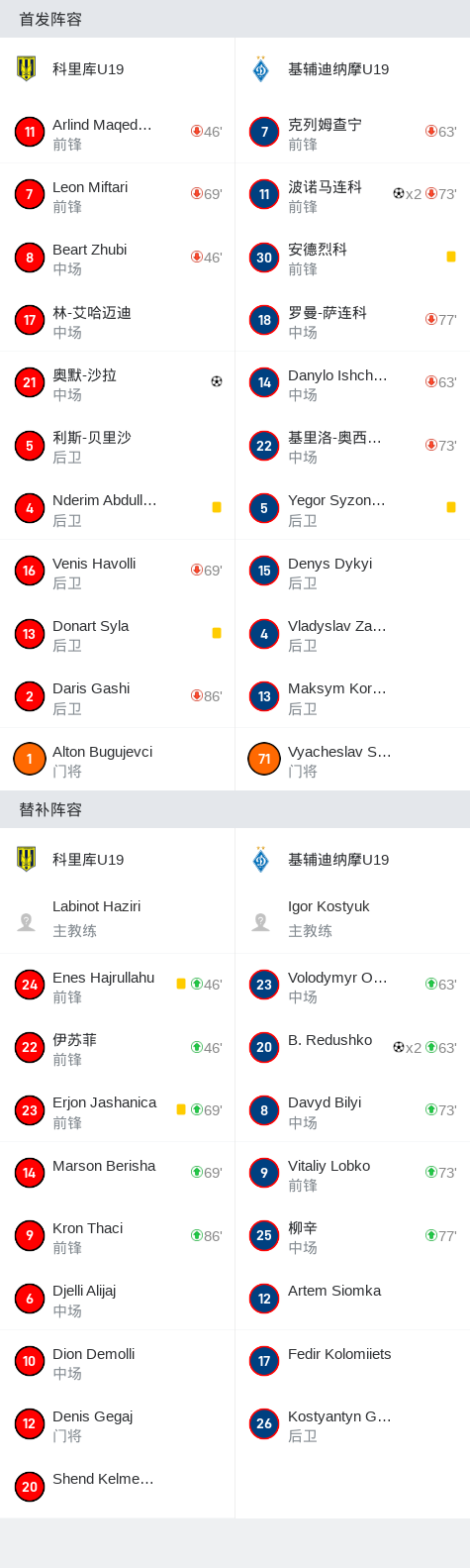Open coach Igor Kostyuk

pos(352,920)
